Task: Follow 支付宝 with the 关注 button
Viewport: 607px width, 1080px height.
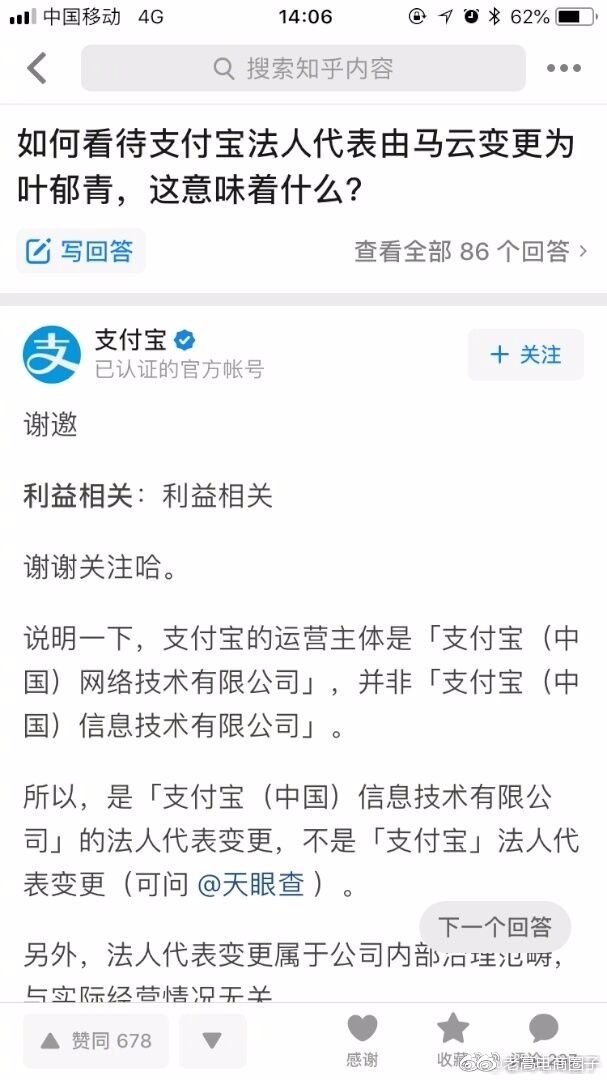Action: pos(526,355)
